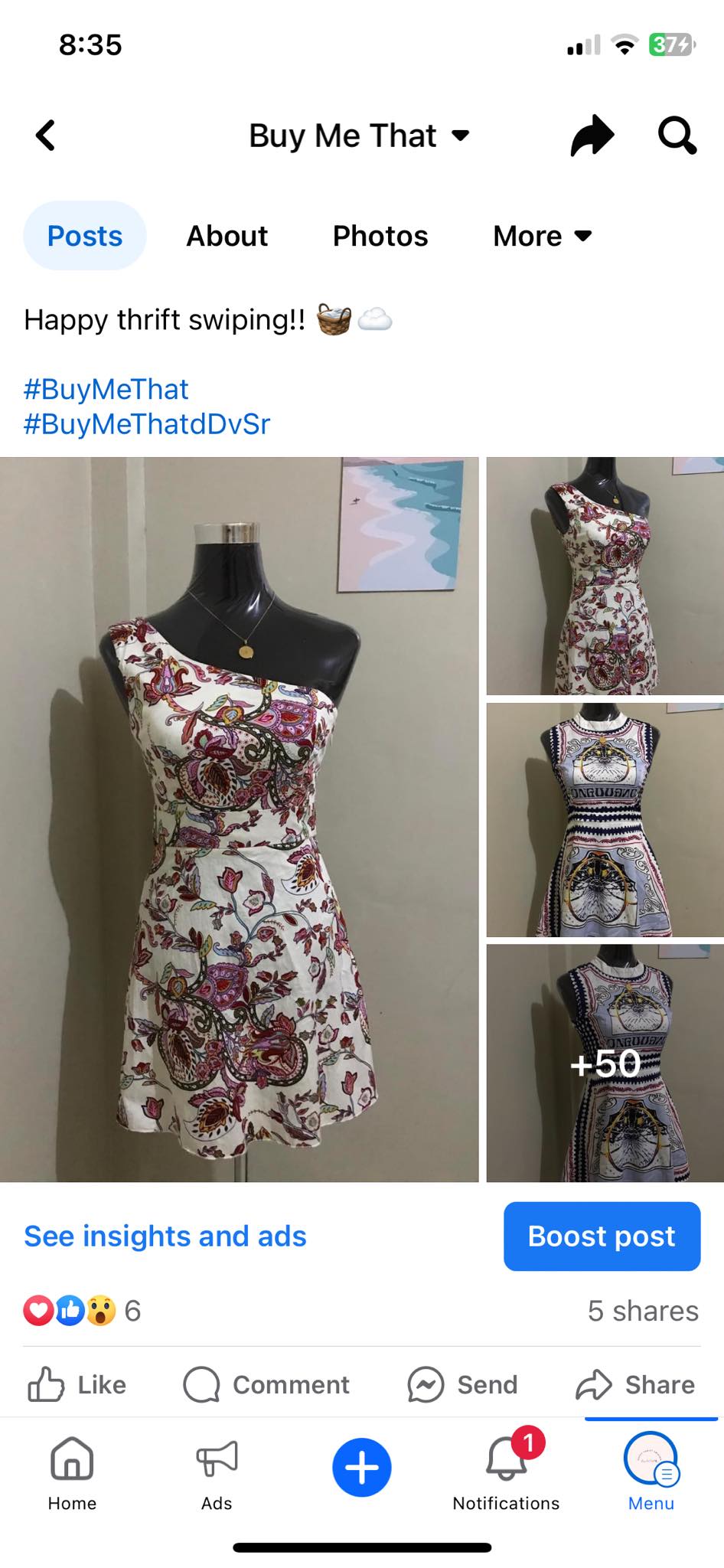Send the post via Messenger
This screenshot has height=1568, width=724.
(x=463, y=1384)
